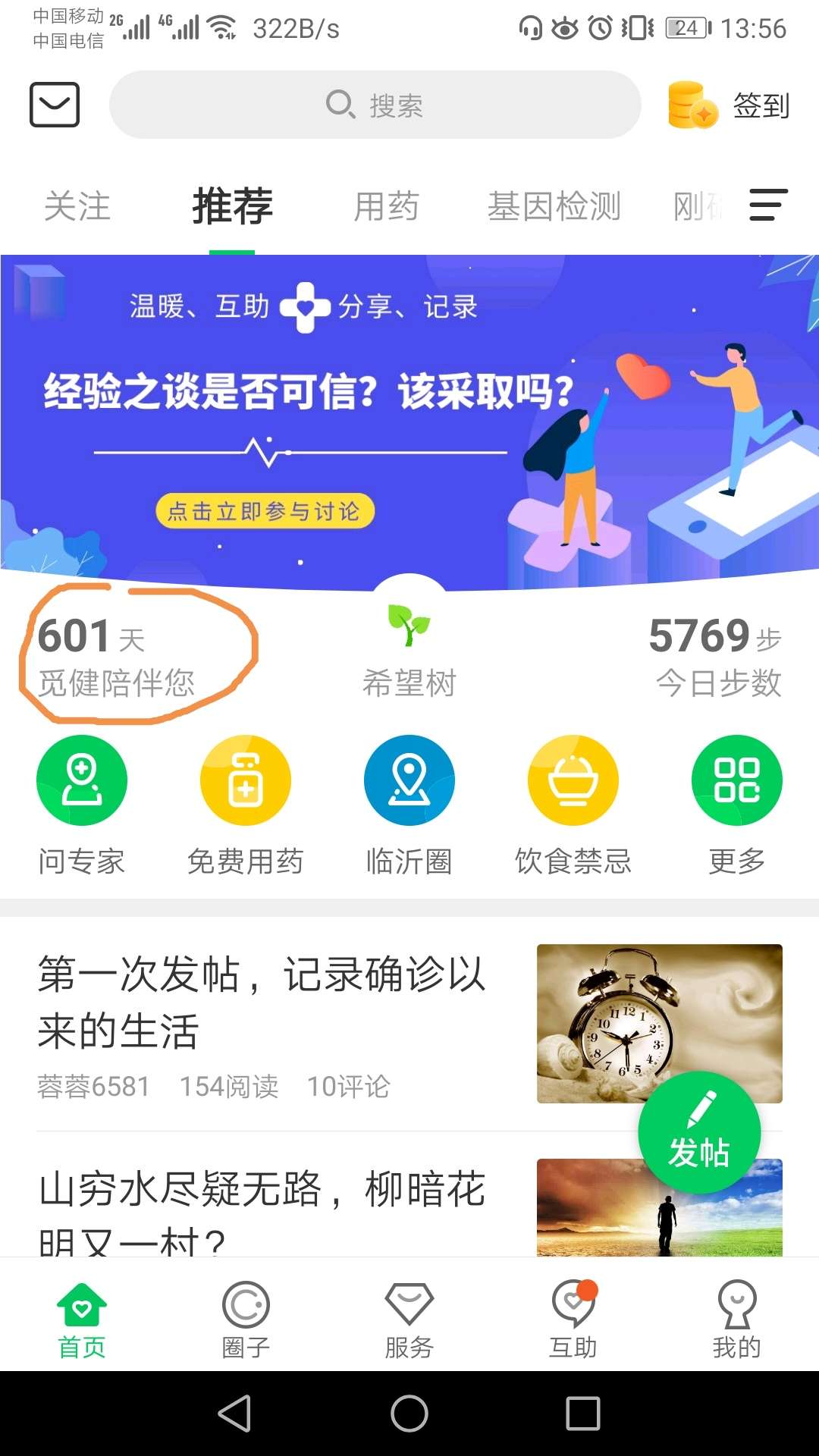Screen dimensions: 819x1456
Task: Tap the 饮食禁忌 dietary taboo icon
Action: (573, 780)
